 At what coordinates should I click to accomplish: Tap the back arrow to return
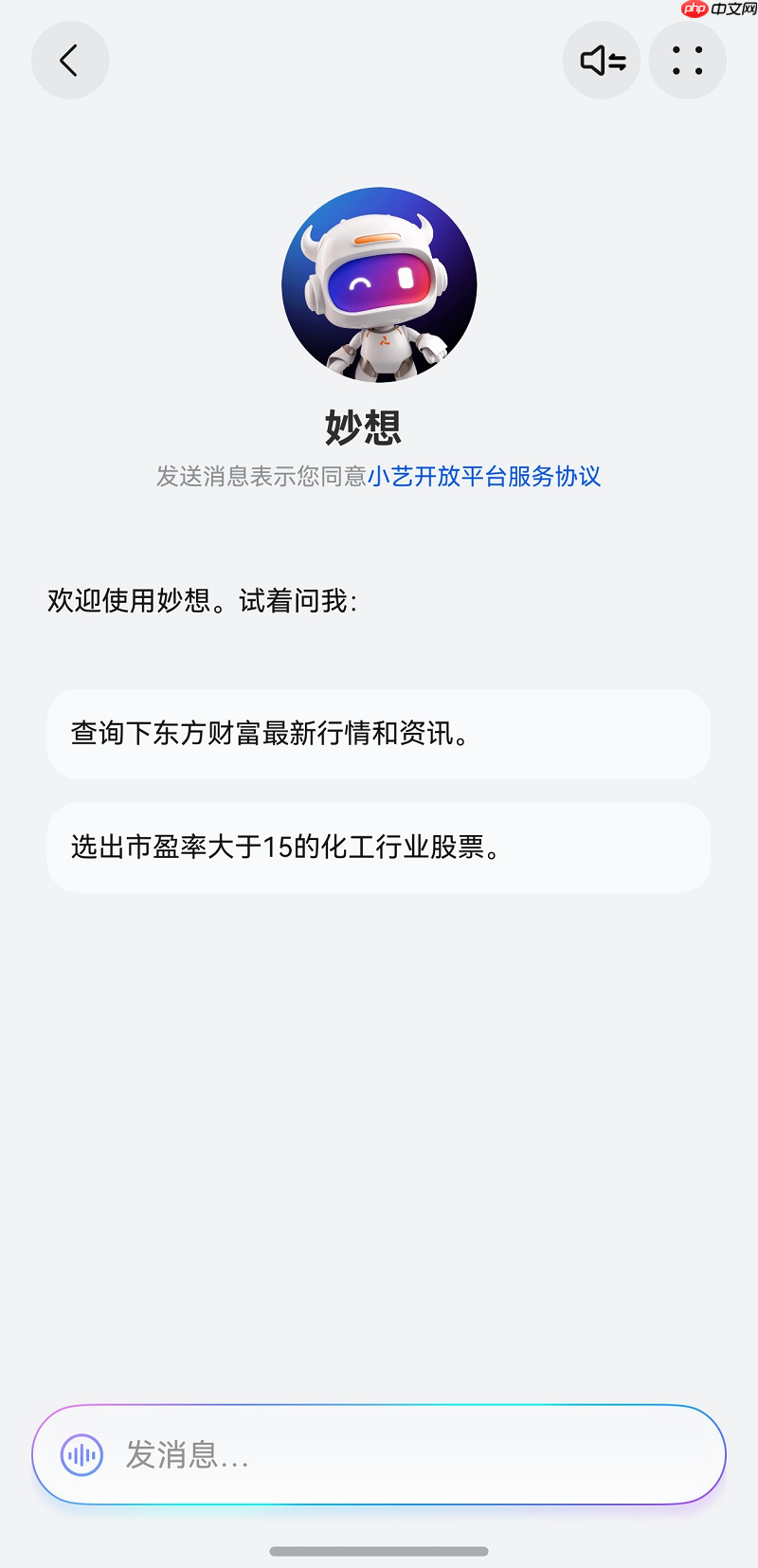[x=70, y=60]
